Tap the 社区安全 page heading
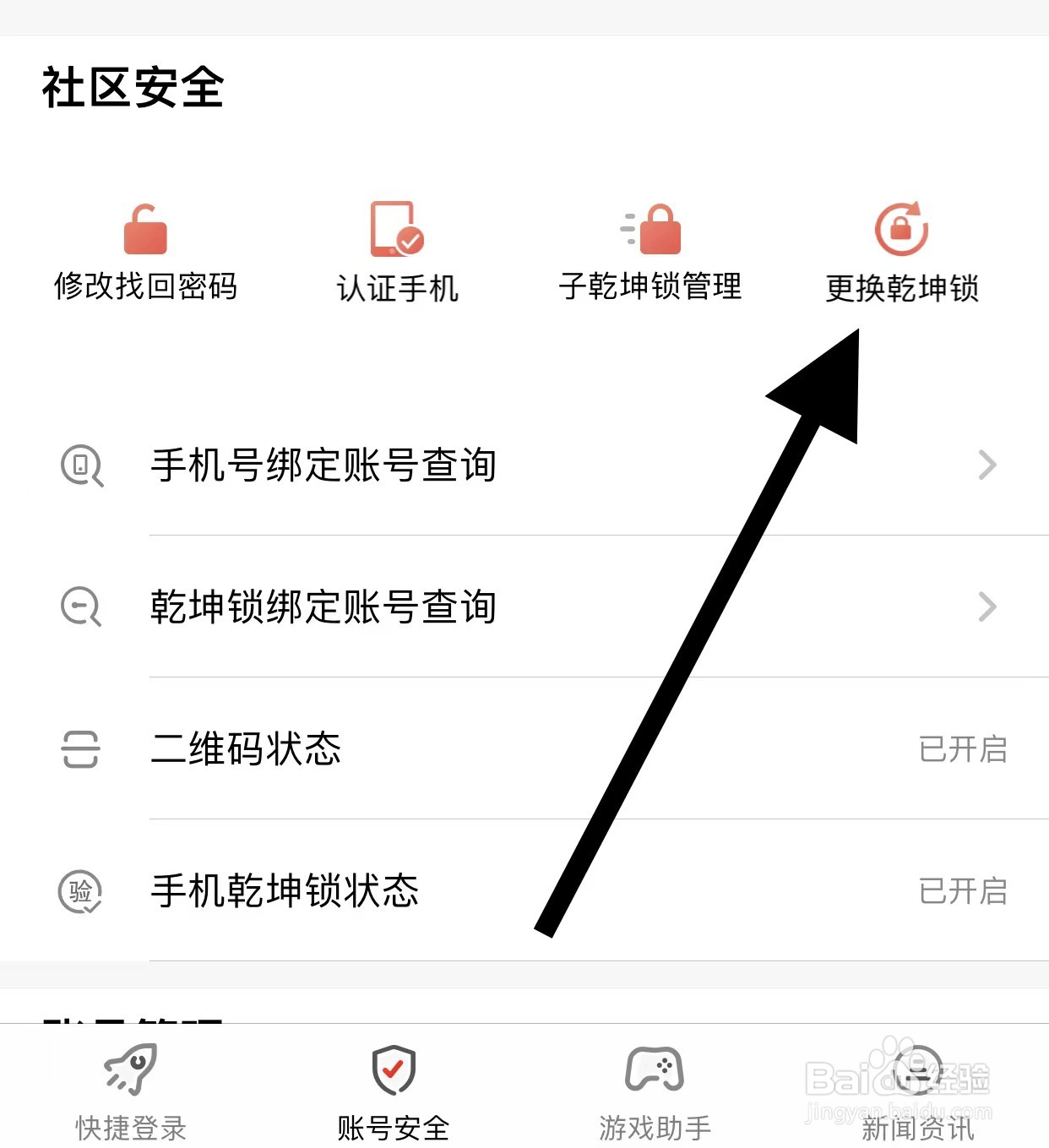Viewport: 1049px width, 1148px height. click(x=132, y=89)
